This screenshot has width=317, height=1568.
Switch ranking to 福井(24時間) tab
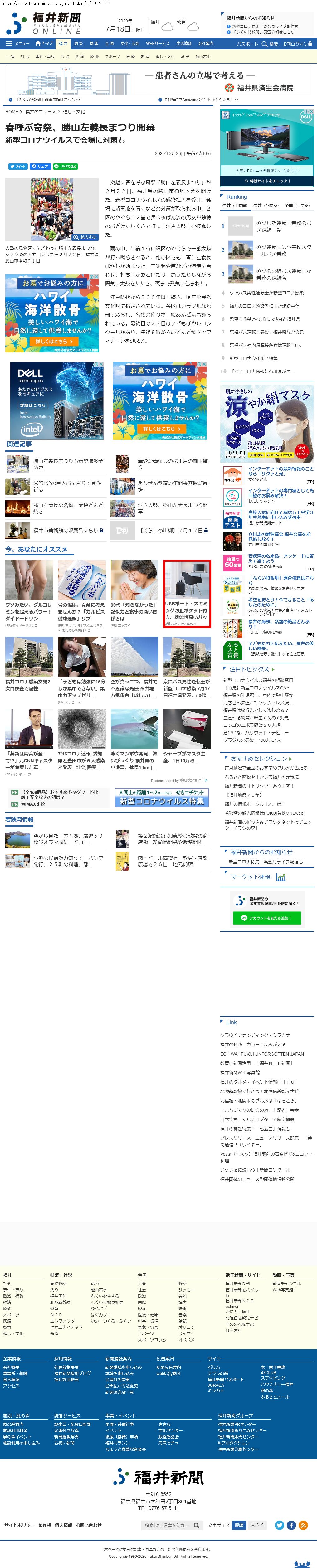coord(266,206)
